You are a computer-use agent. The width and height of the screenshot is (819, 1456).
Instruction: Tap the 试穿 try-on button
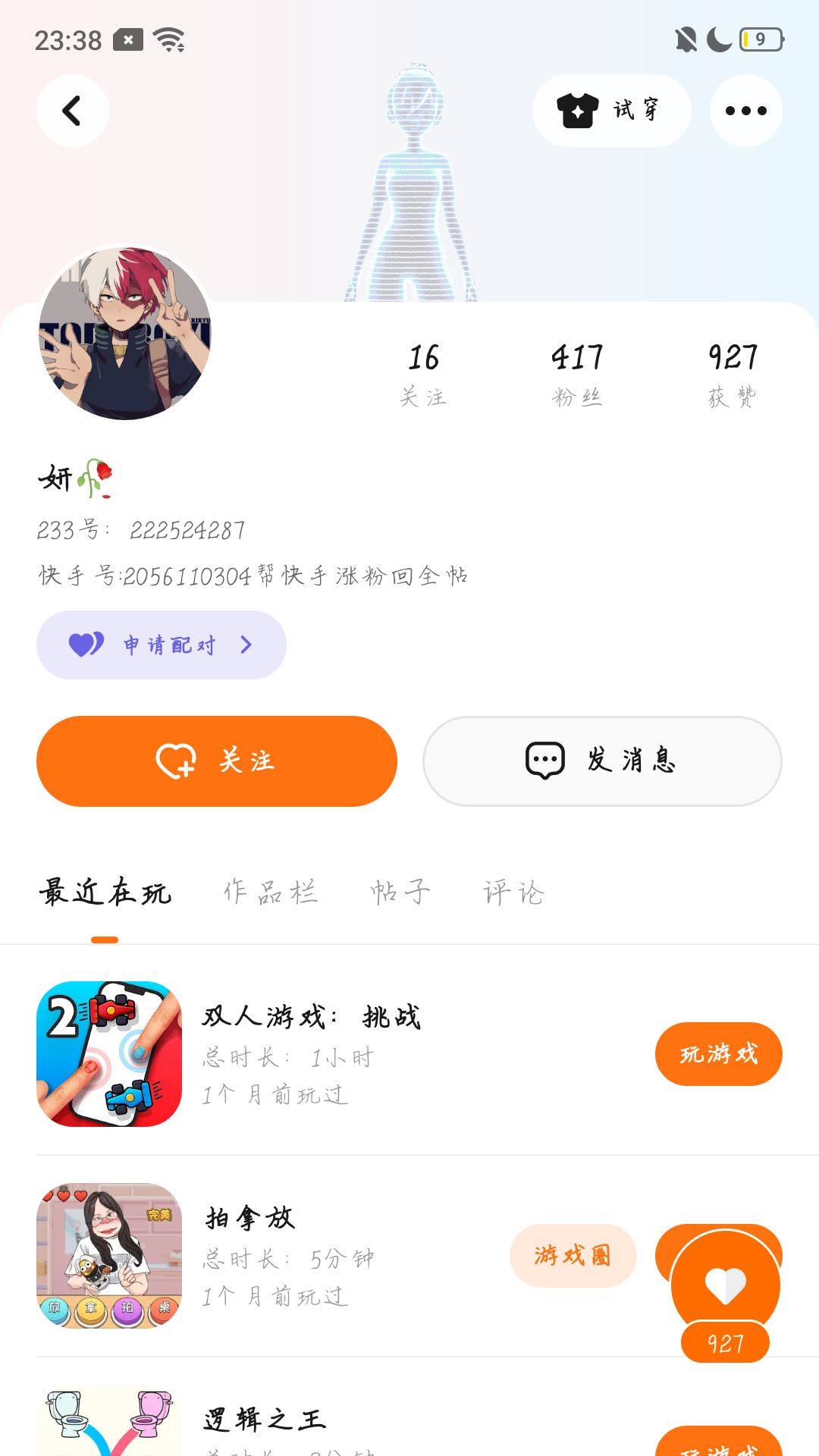click(x=611, y=111)
